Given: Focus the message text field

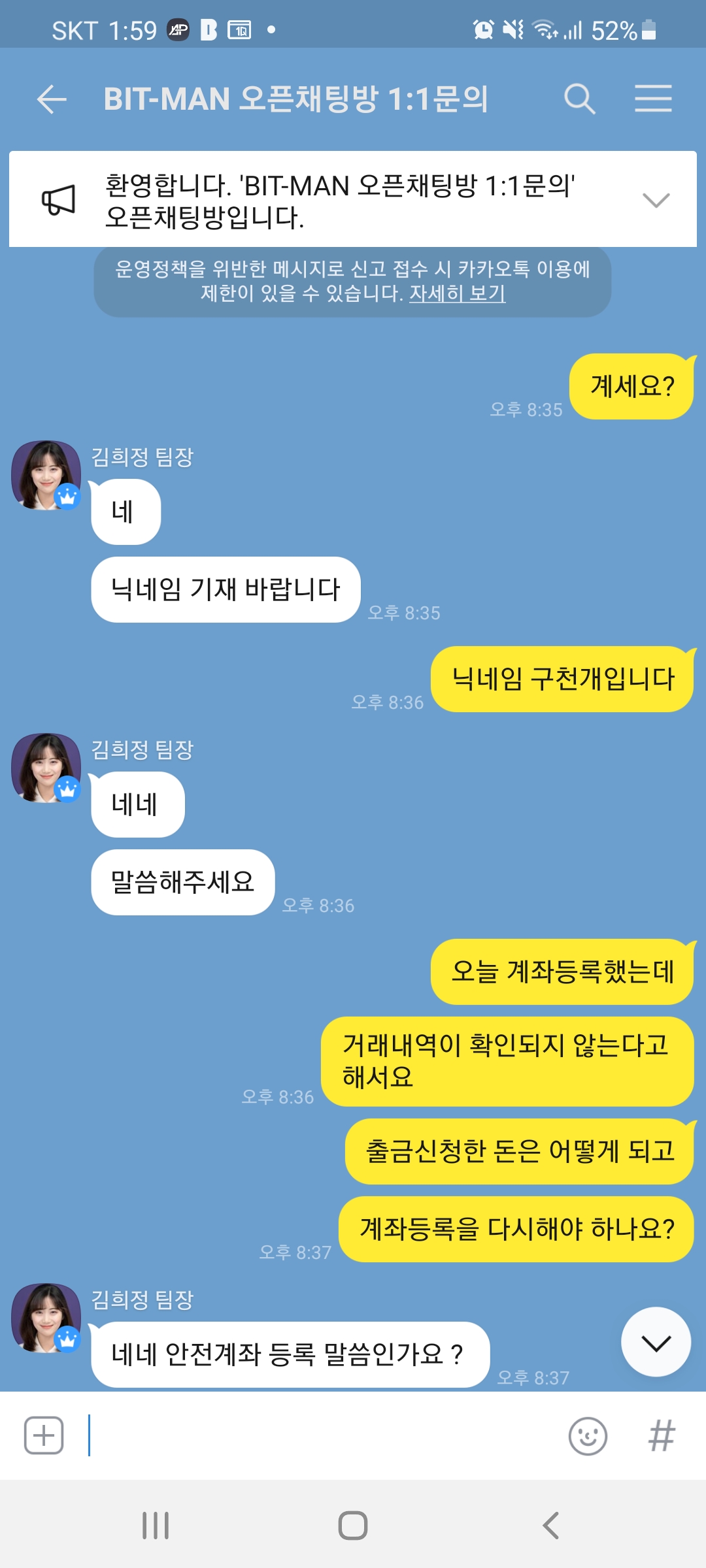Looking at the screenshot, I should (324, 1435).
